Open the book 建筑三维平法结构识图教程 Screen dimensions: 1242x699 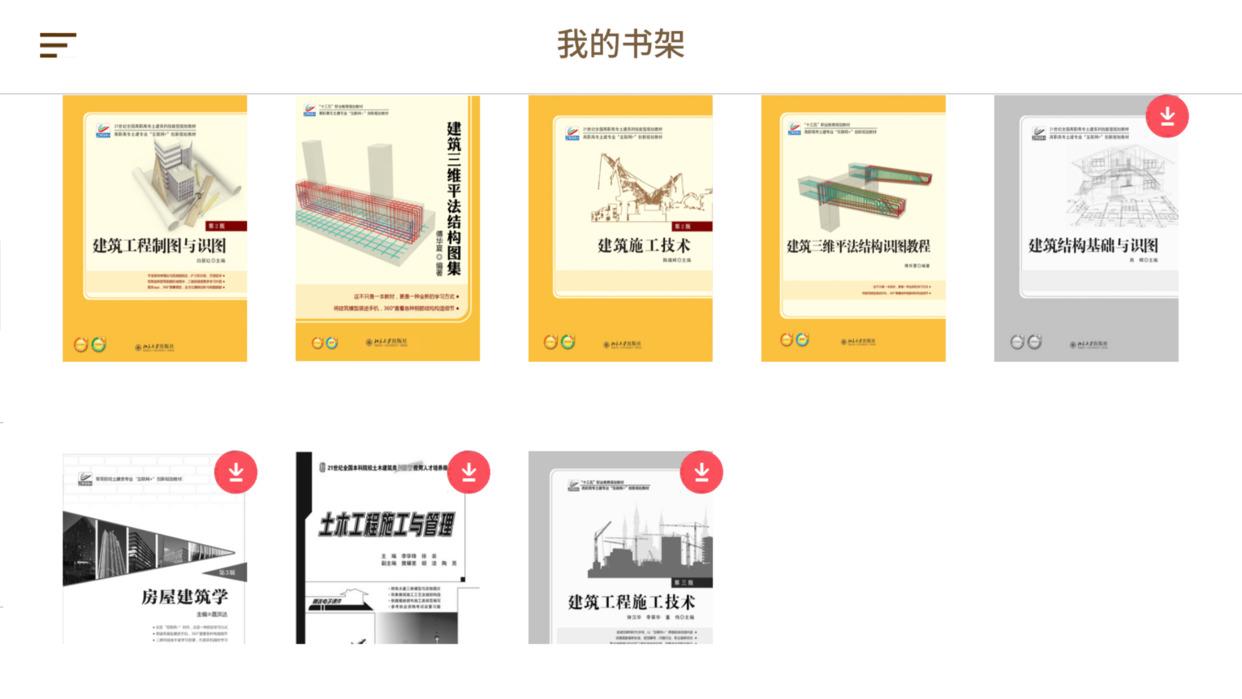click(x=853, y=228)
